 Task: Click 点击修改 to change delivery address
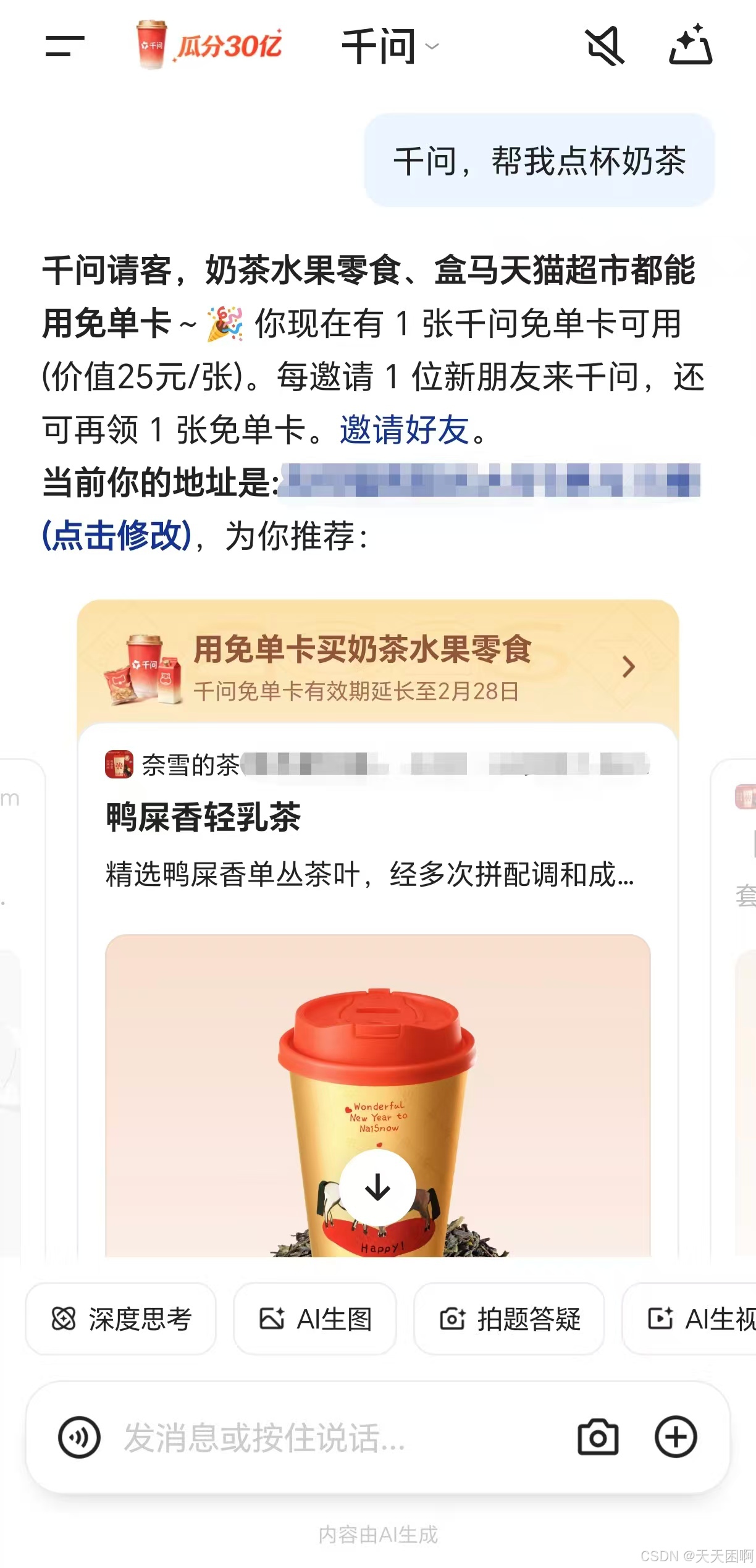click(115, 535)
